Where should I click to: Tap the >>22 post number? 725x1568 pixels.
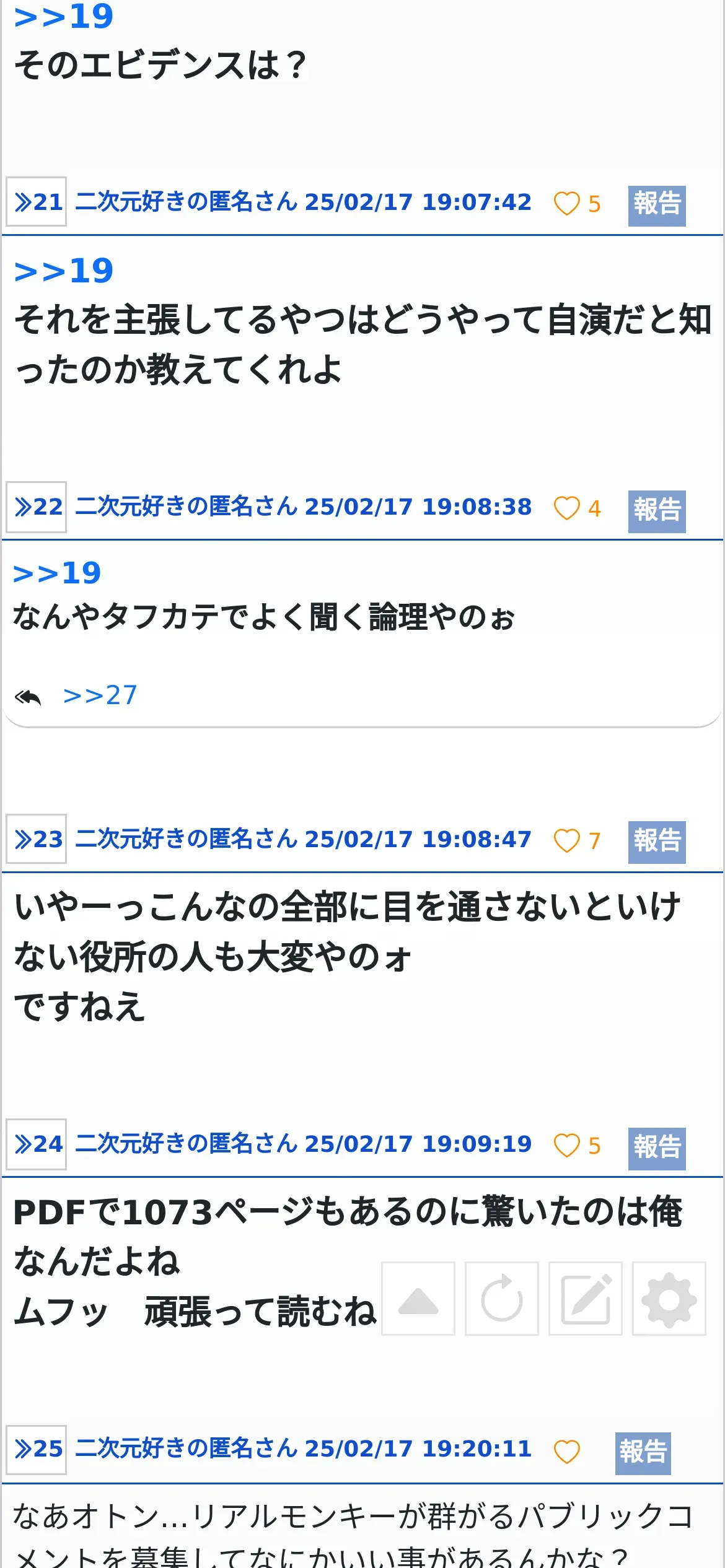tap(37, 507)
